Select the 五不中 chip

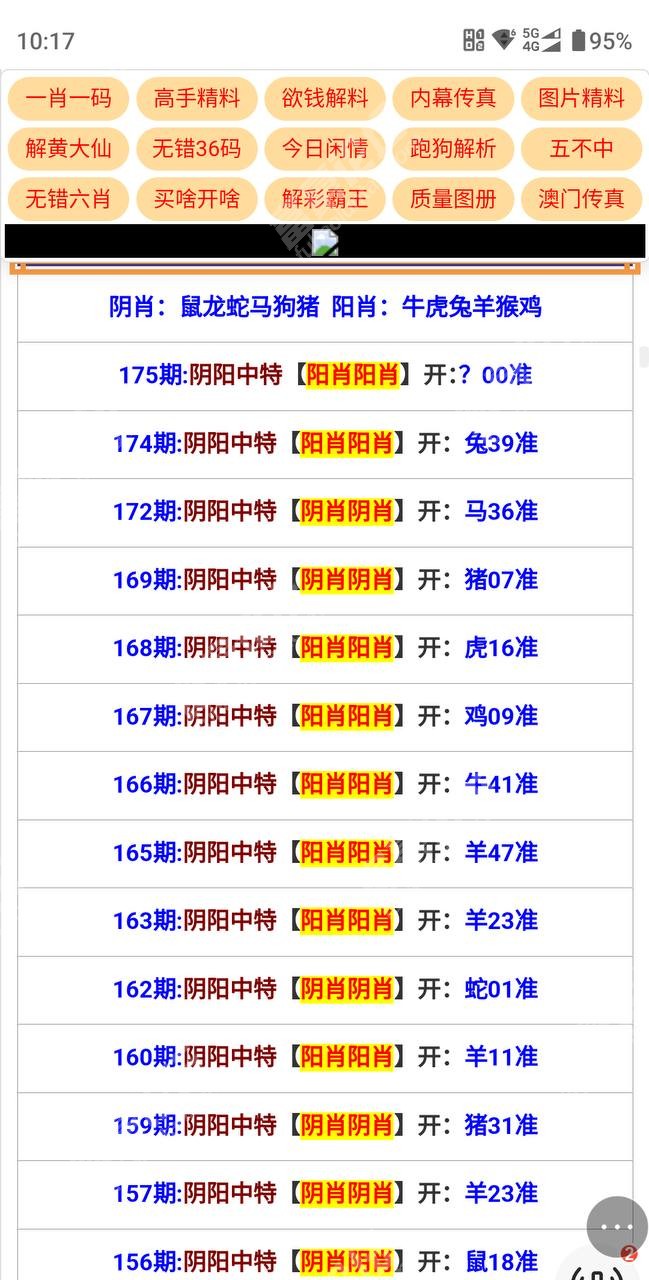[x=581, y=149]
